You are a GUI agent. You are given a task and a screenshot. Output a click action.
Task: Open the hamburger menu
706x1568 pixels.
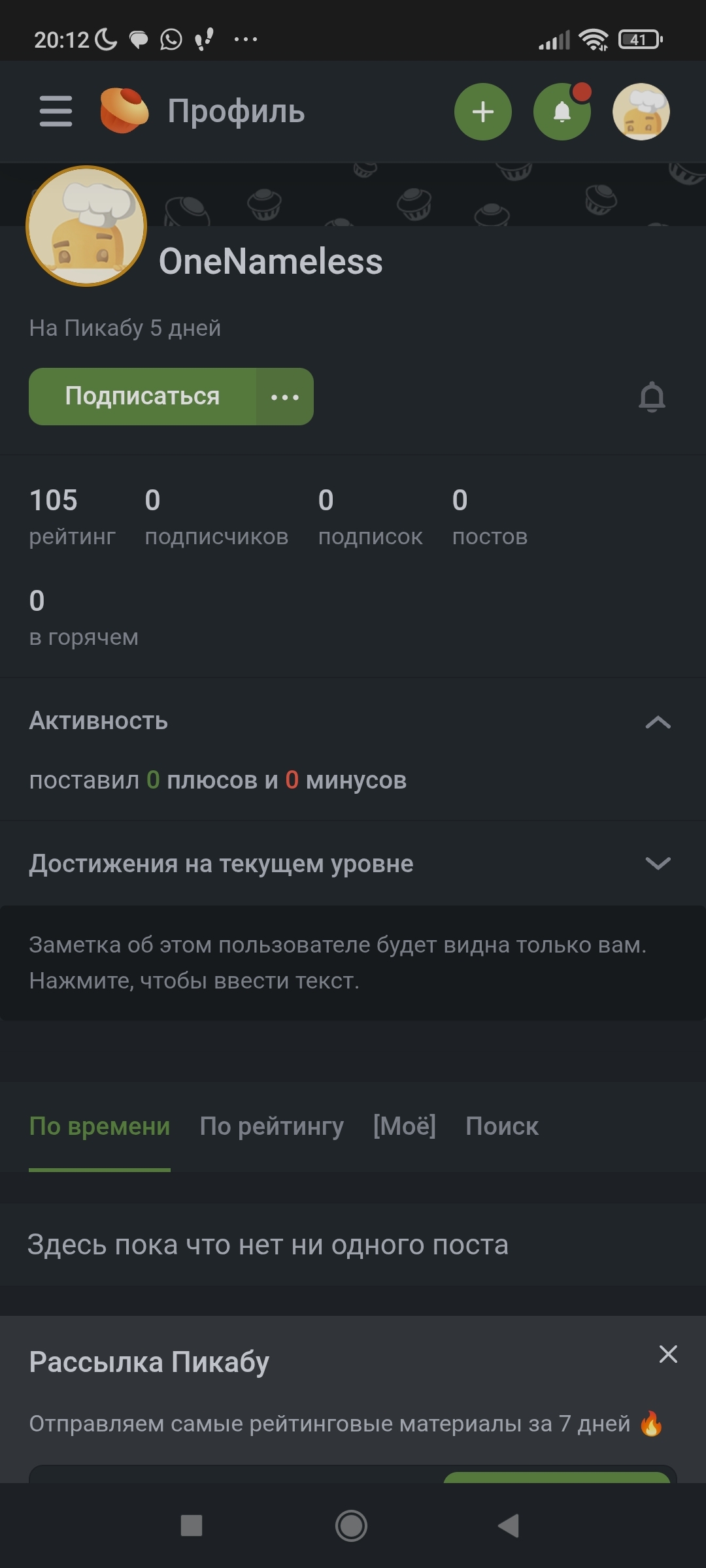point(56,111)
